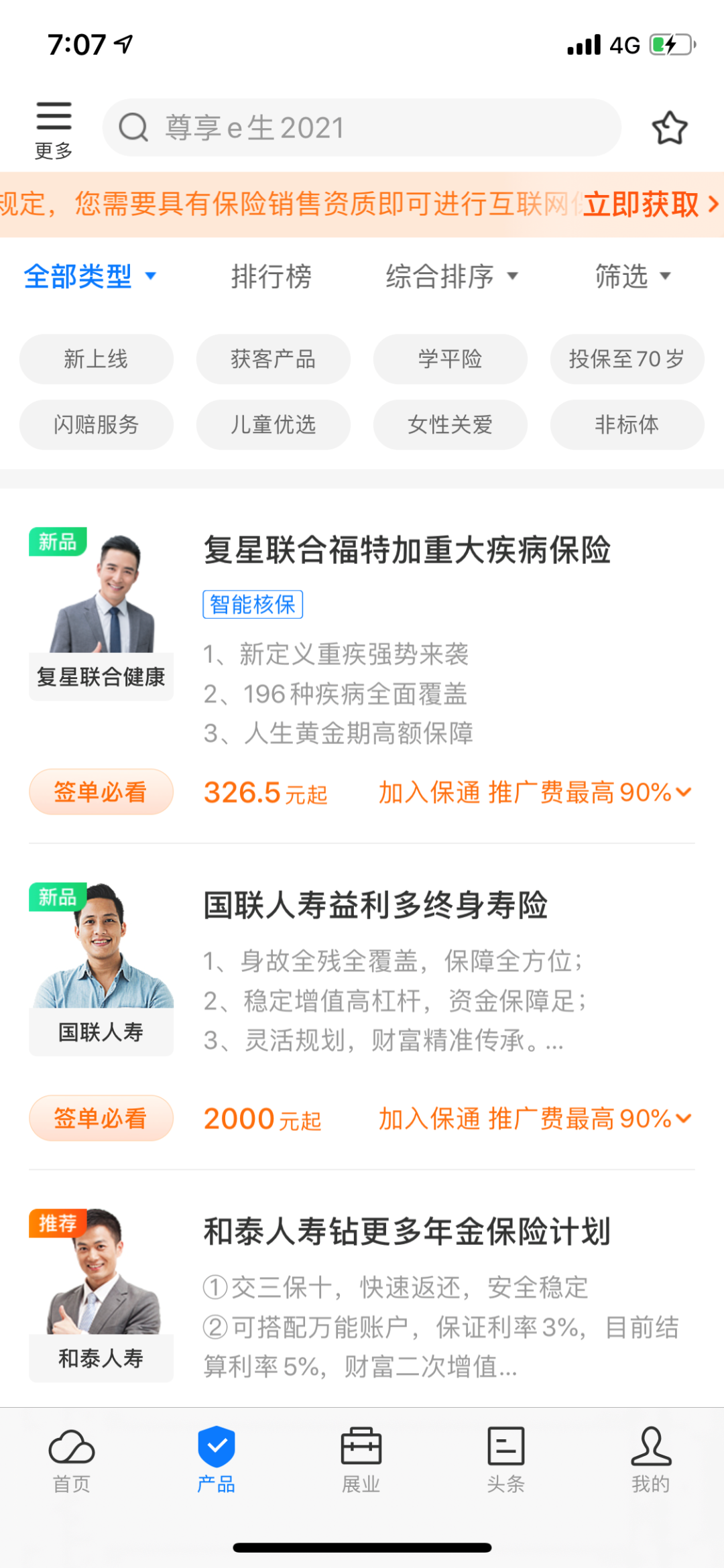The height and width of the screenshot is (1568, 724).
Task: Open the 综合排序 sort dropdown
Action: coord(451,276)
